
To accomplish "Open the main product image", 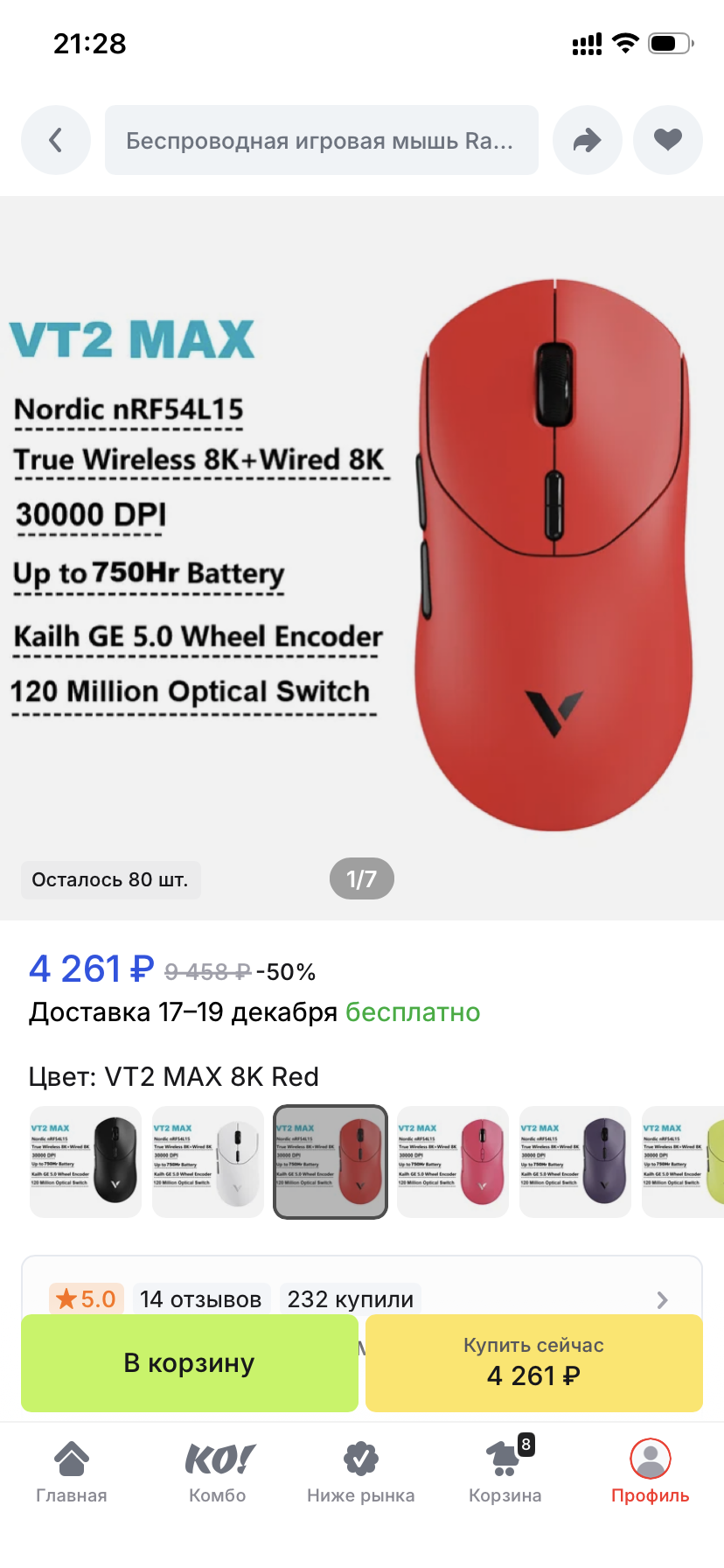I will pyautogui.click(x=362, y=556).
